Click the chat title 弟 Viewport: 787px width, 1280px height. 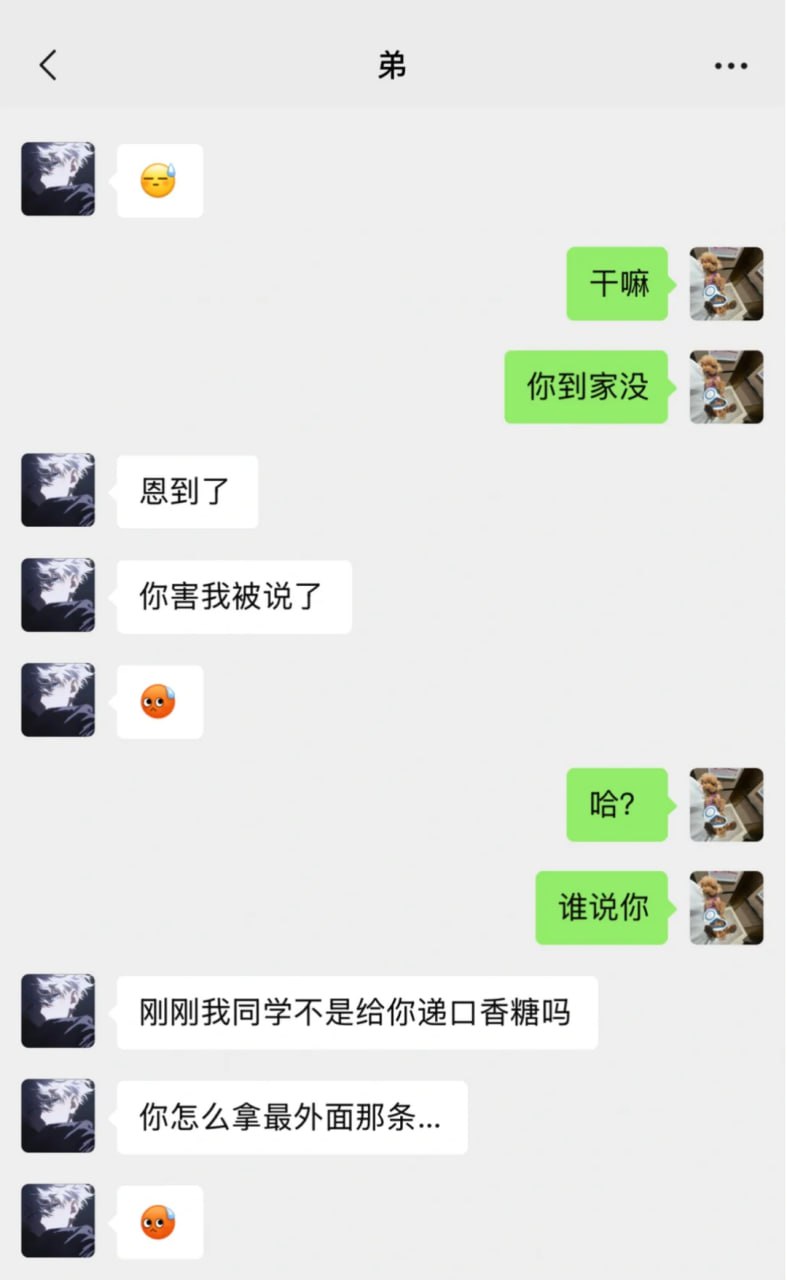[393, 64]
